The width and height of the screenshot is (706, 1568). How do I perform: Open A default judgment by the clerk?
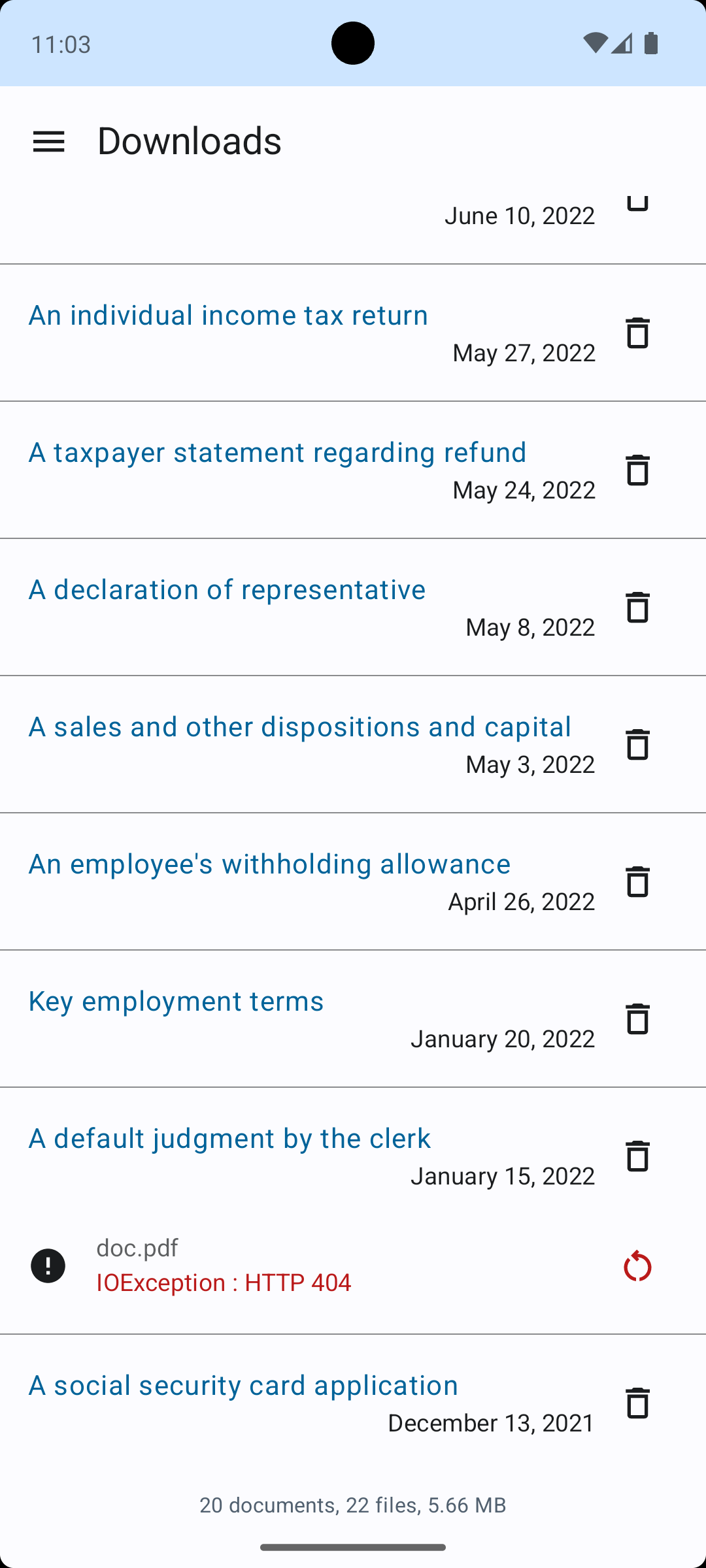(229, 1138)
